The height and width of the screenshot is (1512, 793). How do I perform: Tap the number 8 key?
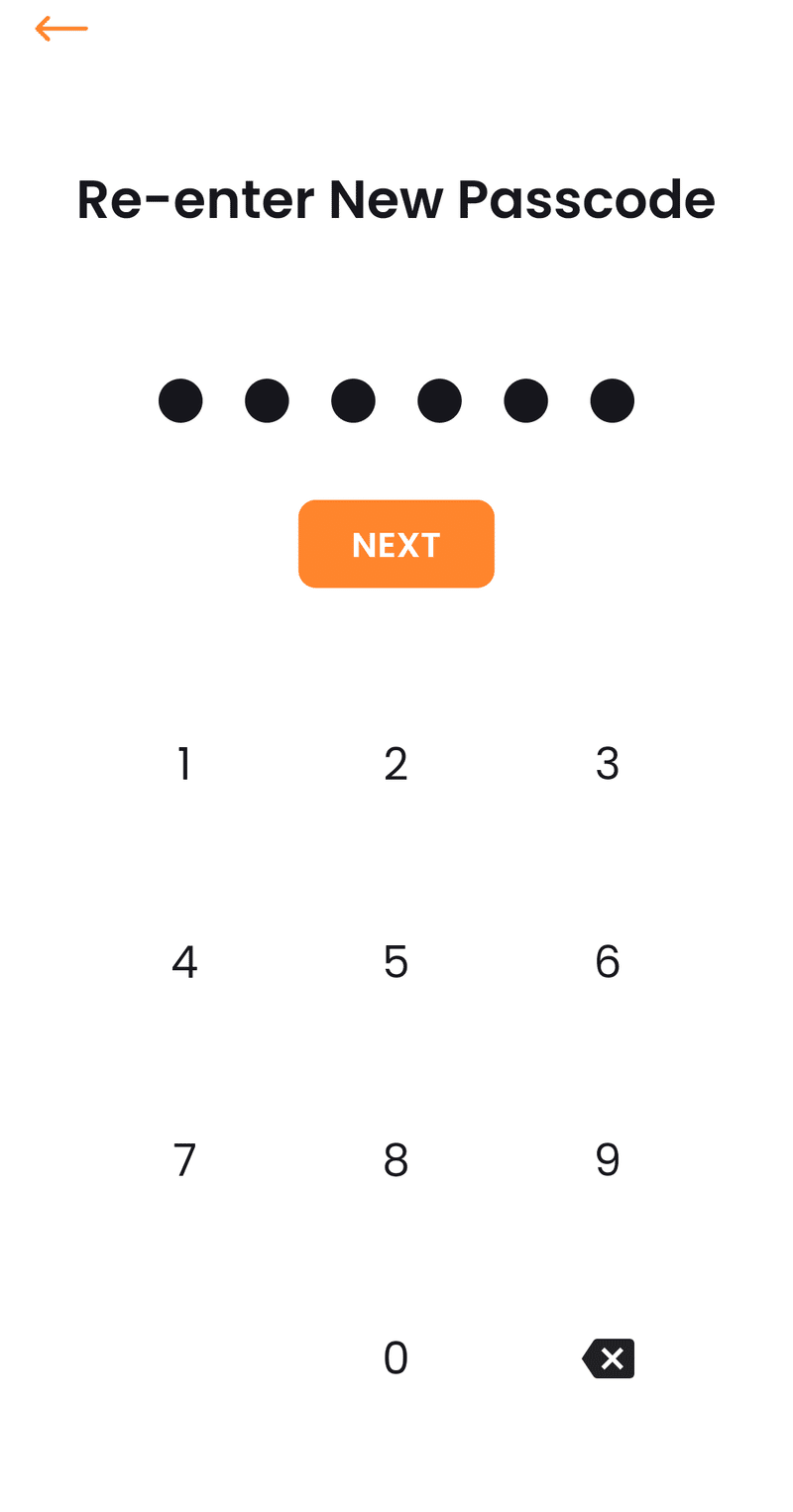point(396,1160)
